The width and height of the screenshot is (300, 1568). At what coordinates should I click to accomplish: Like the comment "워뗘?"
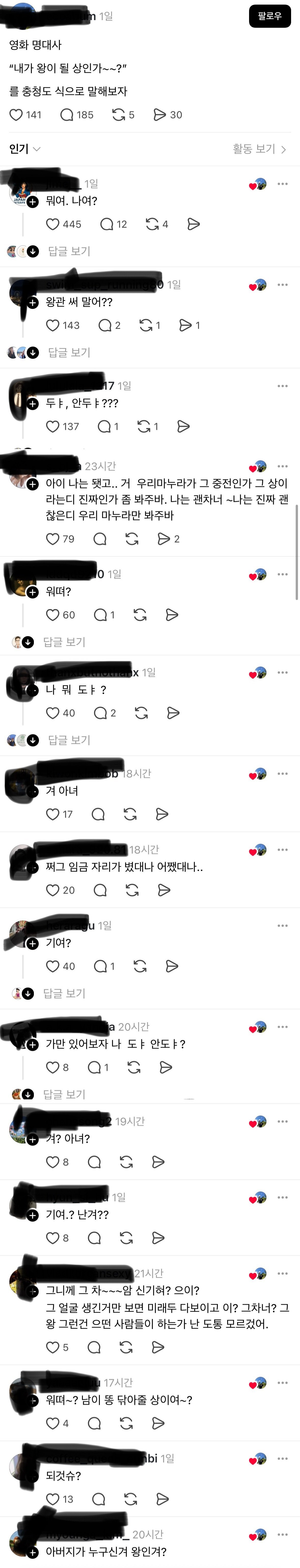[53, 615]
